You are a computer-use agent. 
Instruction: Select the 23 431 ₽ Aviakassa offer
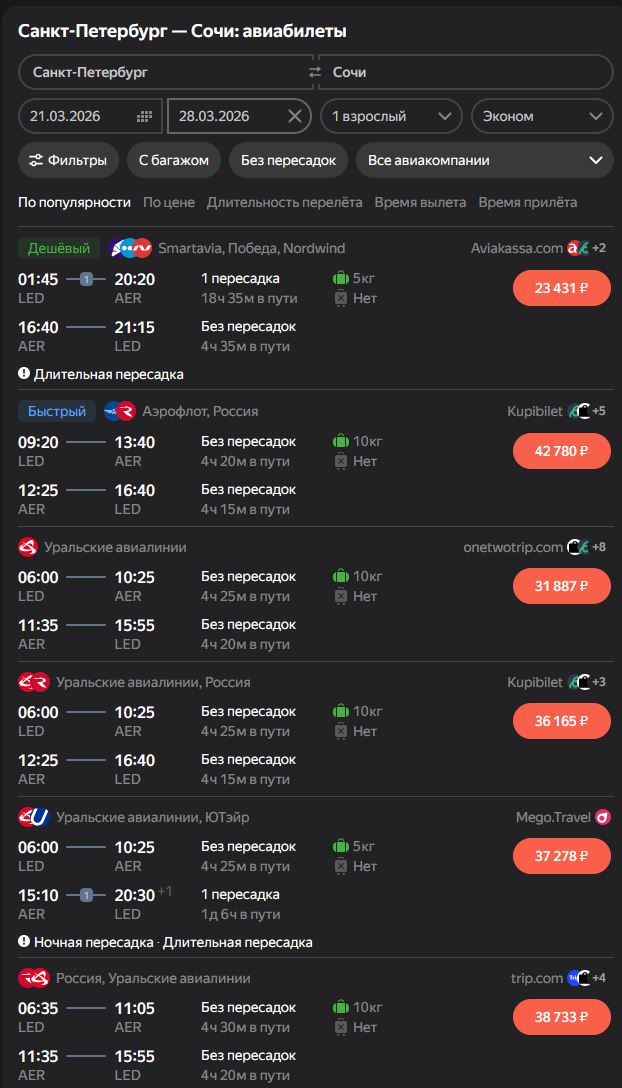561,288
